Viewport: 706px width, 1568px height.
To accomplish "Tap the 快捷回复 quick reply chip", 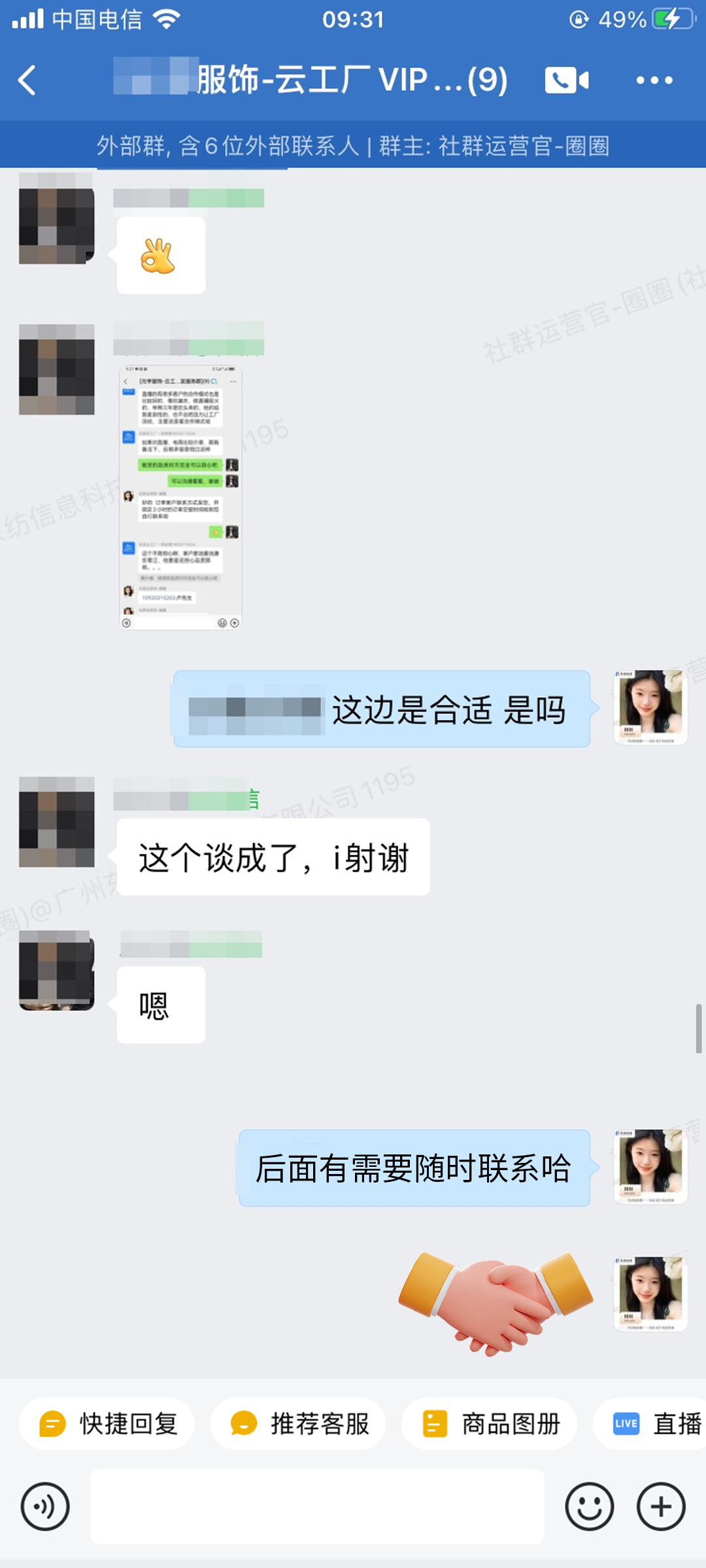I will [x=108, y=1424].
